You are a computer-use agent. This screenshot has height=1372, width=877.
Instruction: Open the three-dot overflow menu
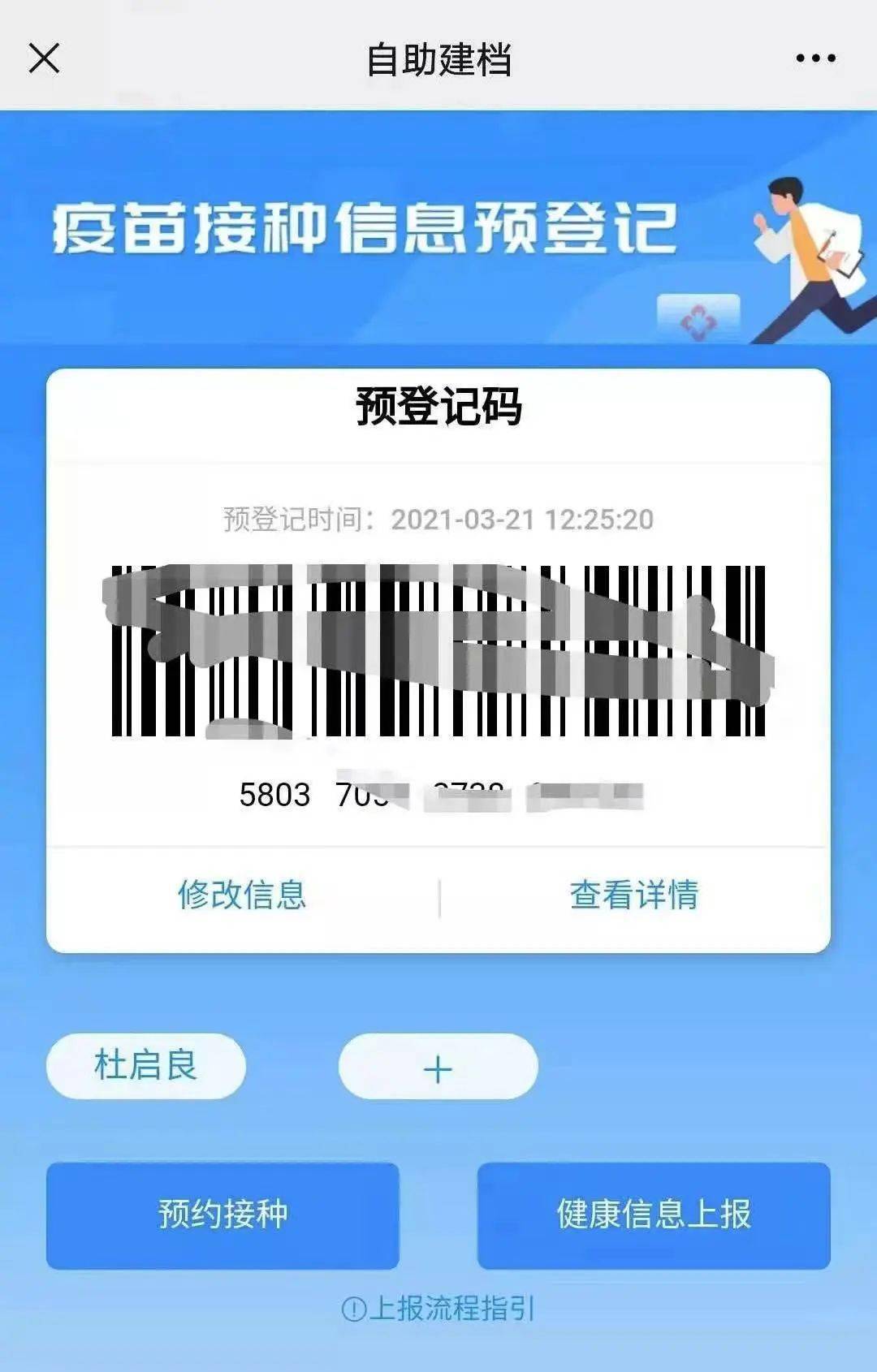coord(815,58)
